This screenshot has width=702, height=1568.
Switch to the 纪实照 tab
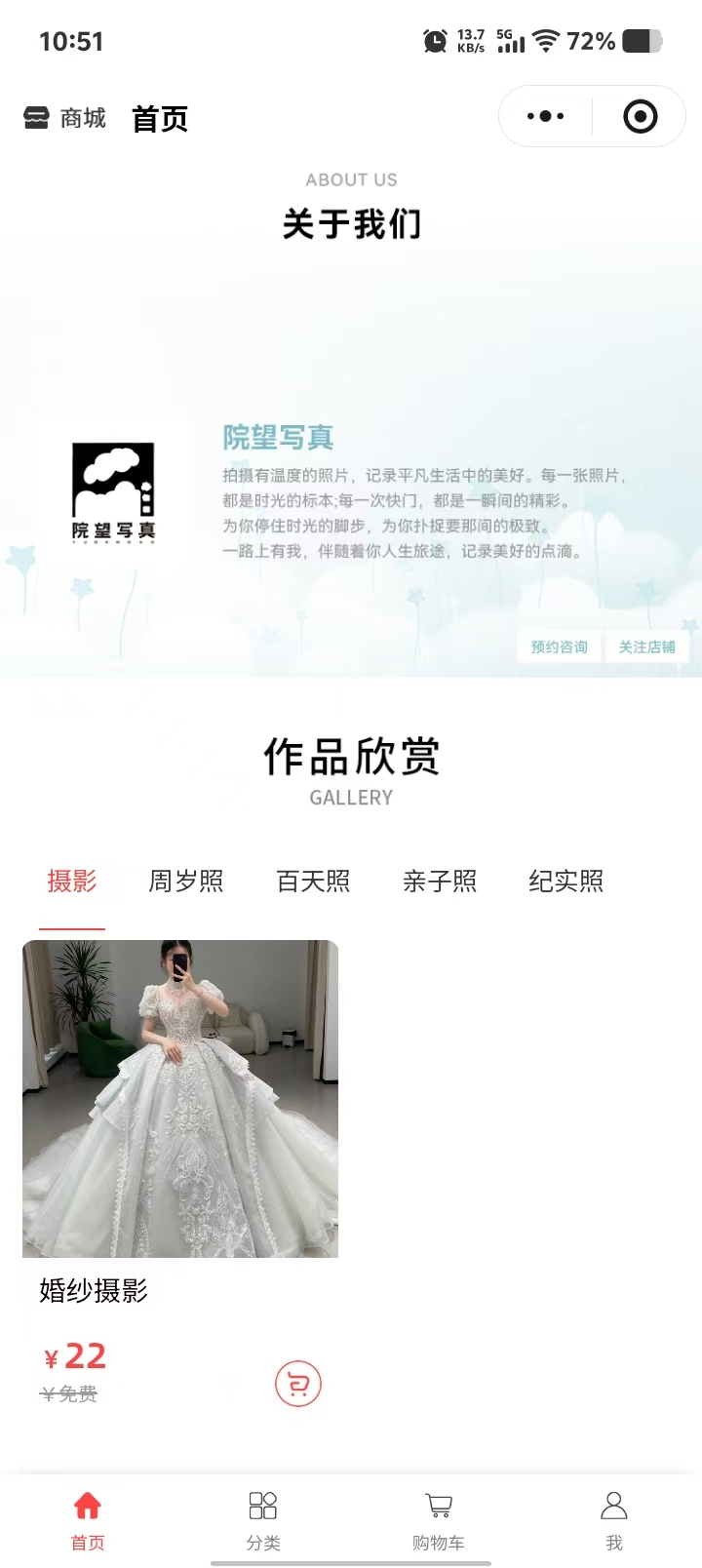[565, 882]
